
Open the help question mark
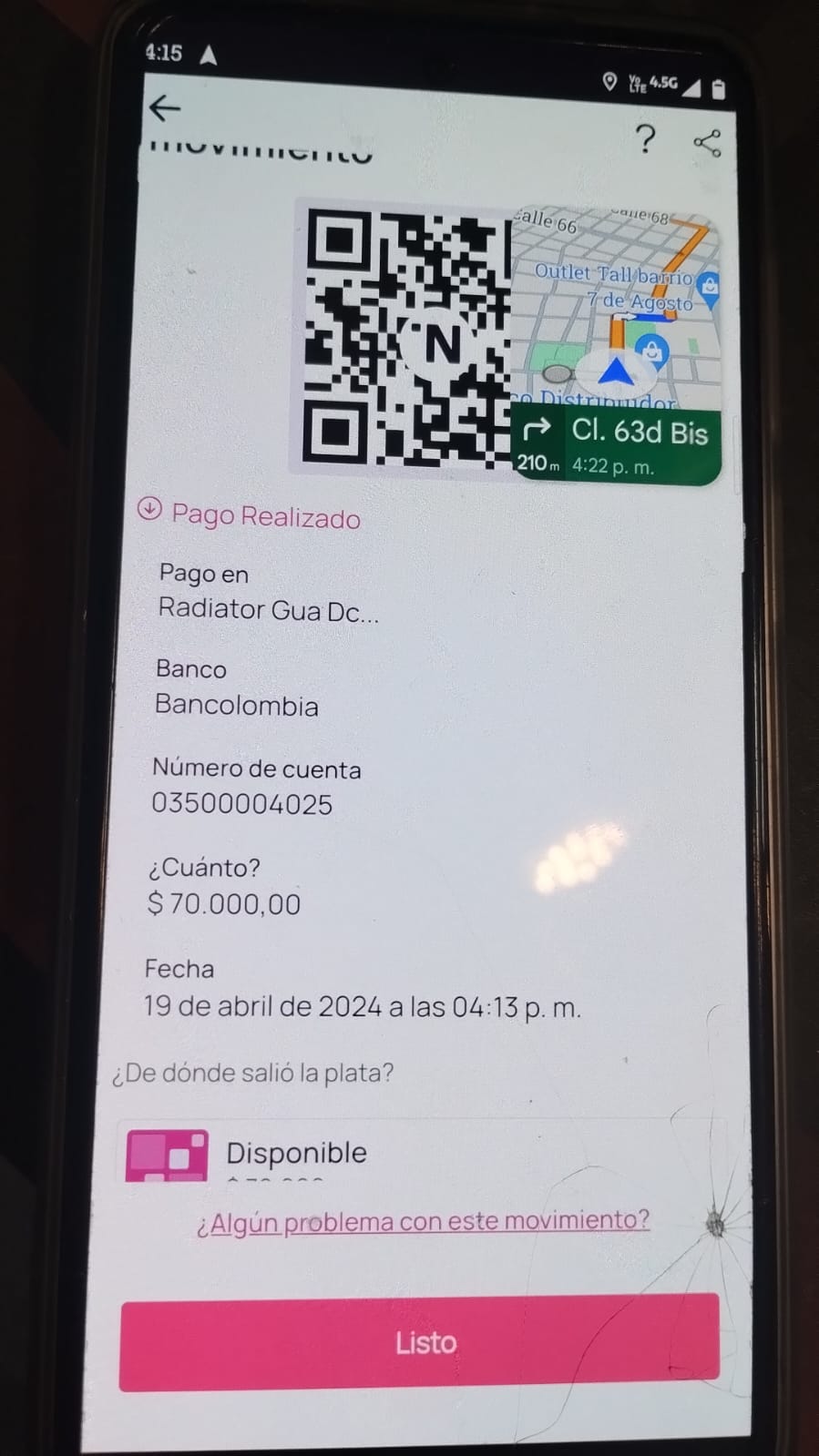click(x=645, y=139)
